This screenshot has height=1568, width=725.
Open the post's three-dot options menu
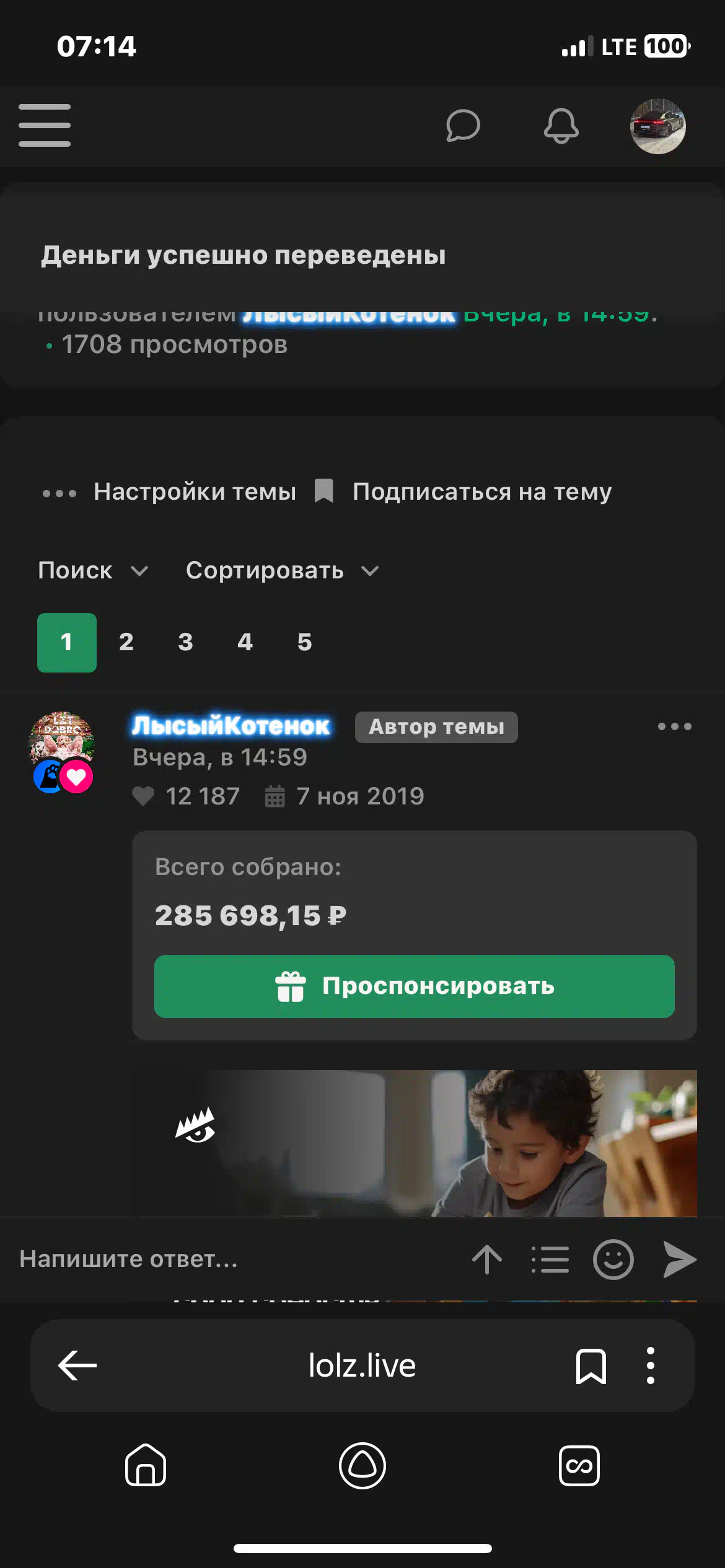coord(675,726)
